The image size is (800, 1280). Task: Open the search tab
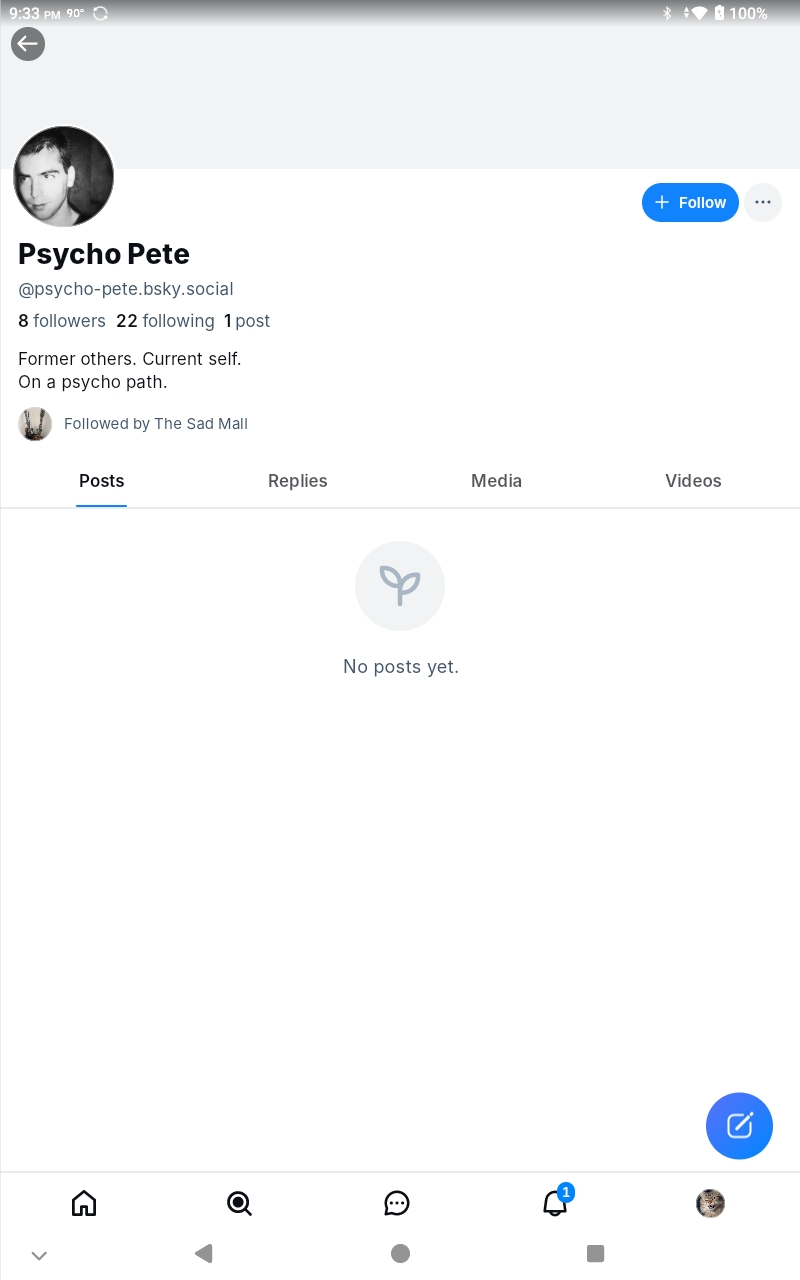(x=239, y=1203)
